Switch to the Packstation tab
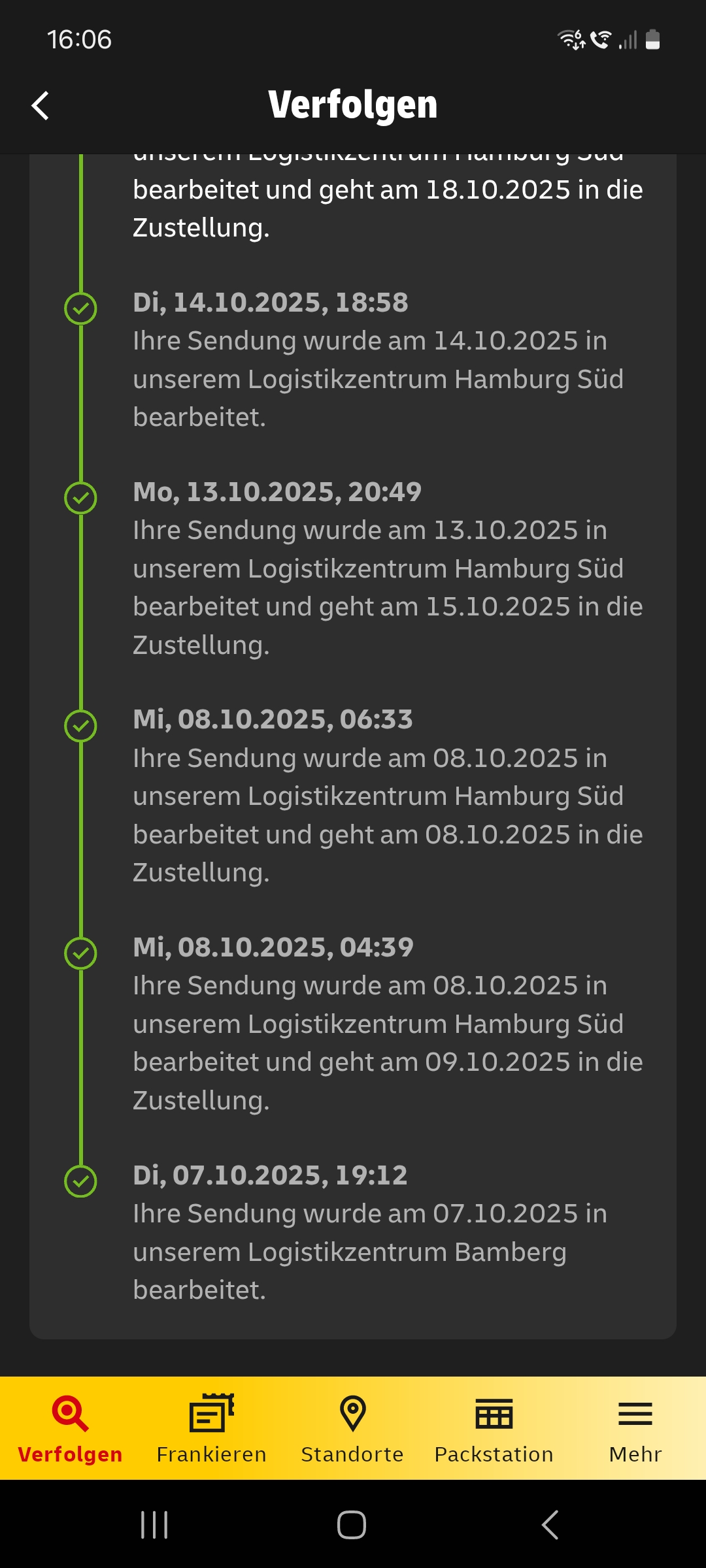Screen dimensions: 706x1568 494,1428
